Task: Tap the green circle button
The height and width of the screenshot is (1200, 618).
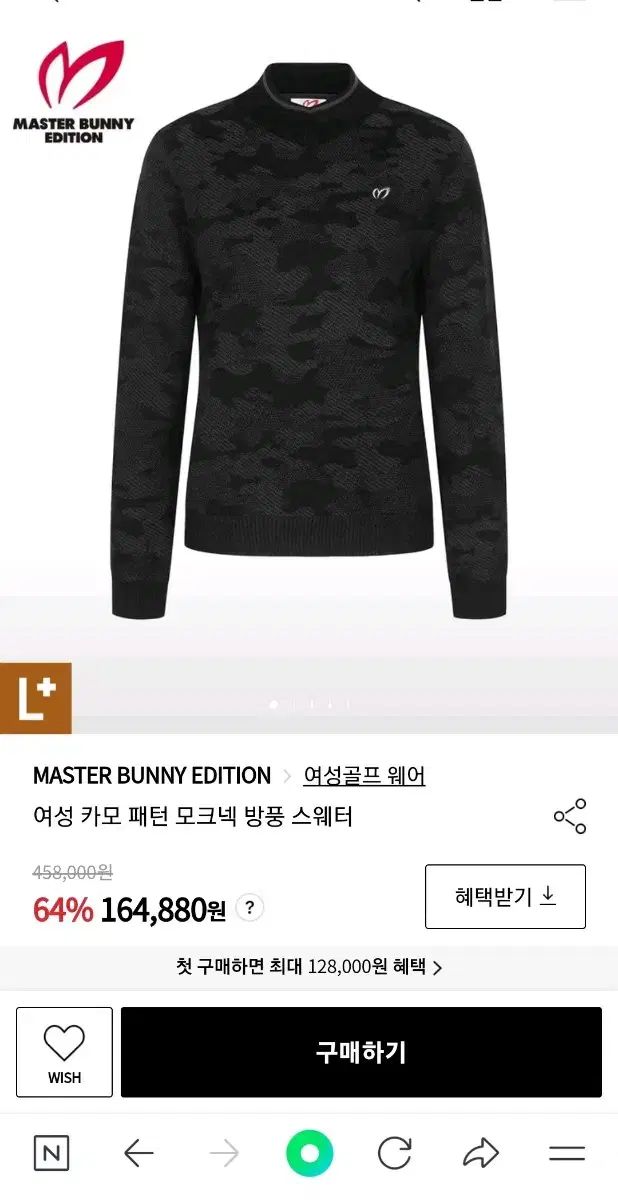Action: 309,1153
